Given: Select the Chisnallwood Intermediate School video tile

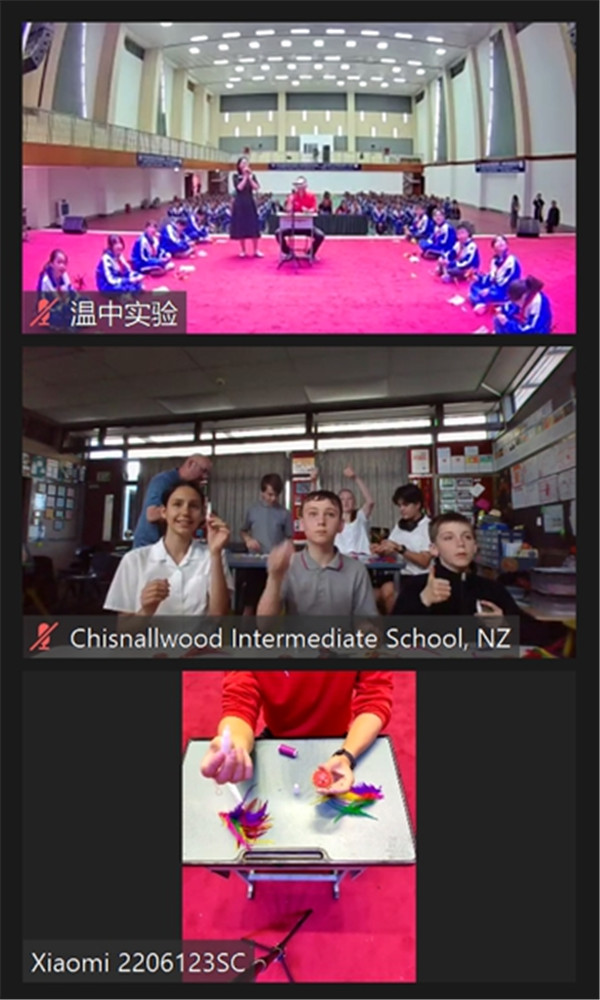Looking at the screenshot, I should click(298, 500).
